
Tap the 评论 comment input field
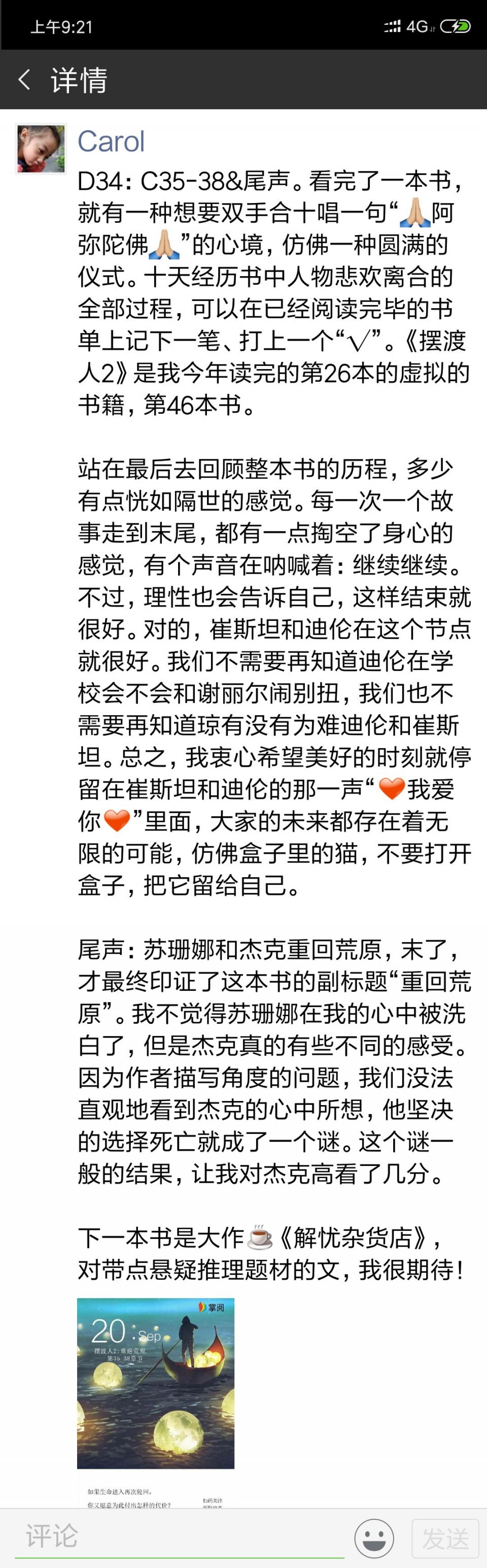[x=183, y=1536]
